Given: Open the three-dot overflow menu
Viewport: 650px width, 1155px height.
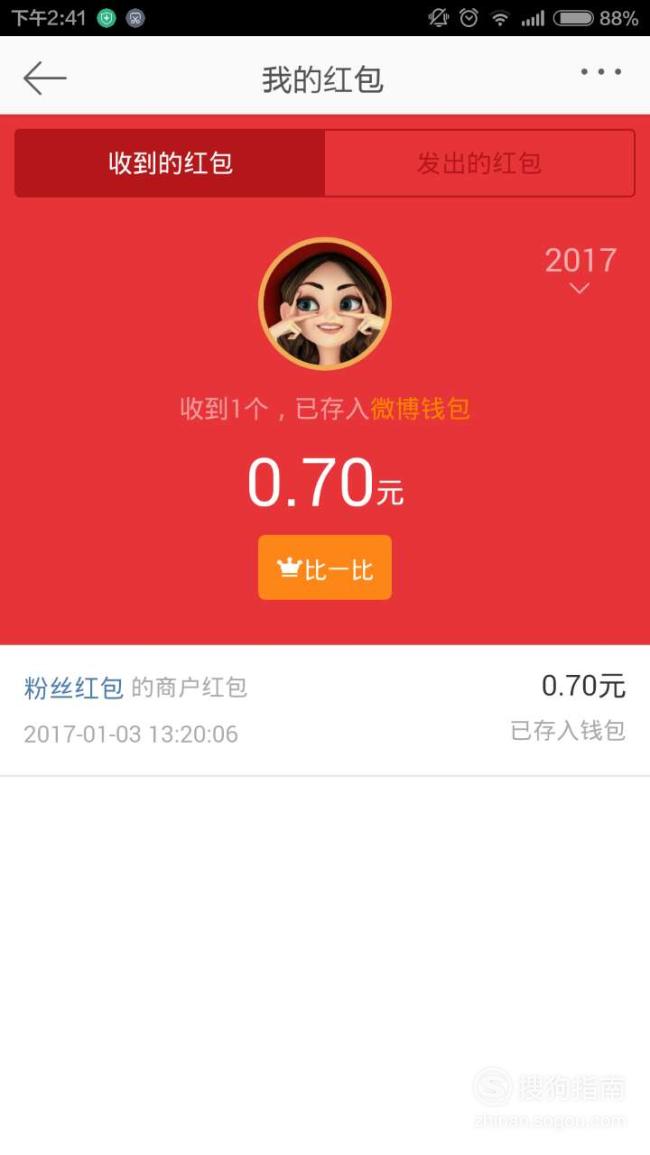Looking at the screenshot, I should (x=601, y=72).
